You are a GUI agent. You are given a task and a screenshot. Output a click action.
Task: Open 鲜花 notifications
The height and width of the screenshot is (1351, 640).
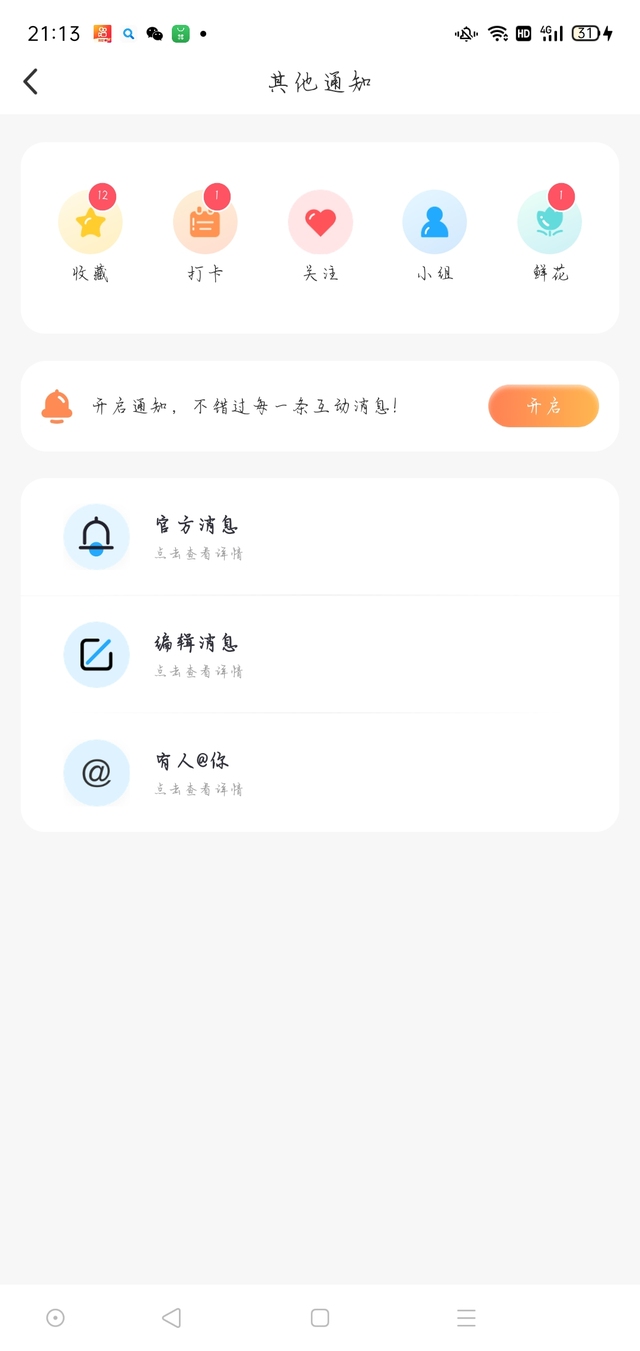[550, 234]
